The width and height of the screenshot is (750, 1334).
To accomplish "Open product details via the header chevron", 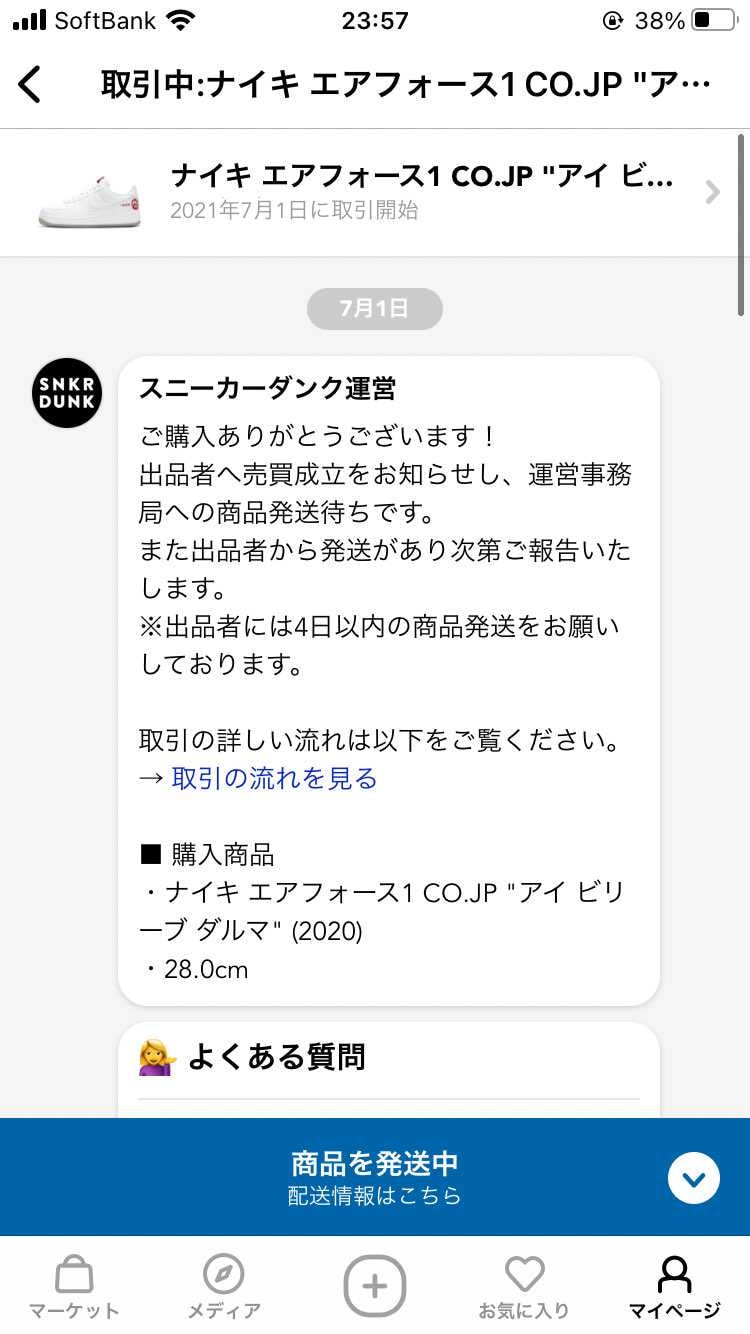I will [715, 191].
